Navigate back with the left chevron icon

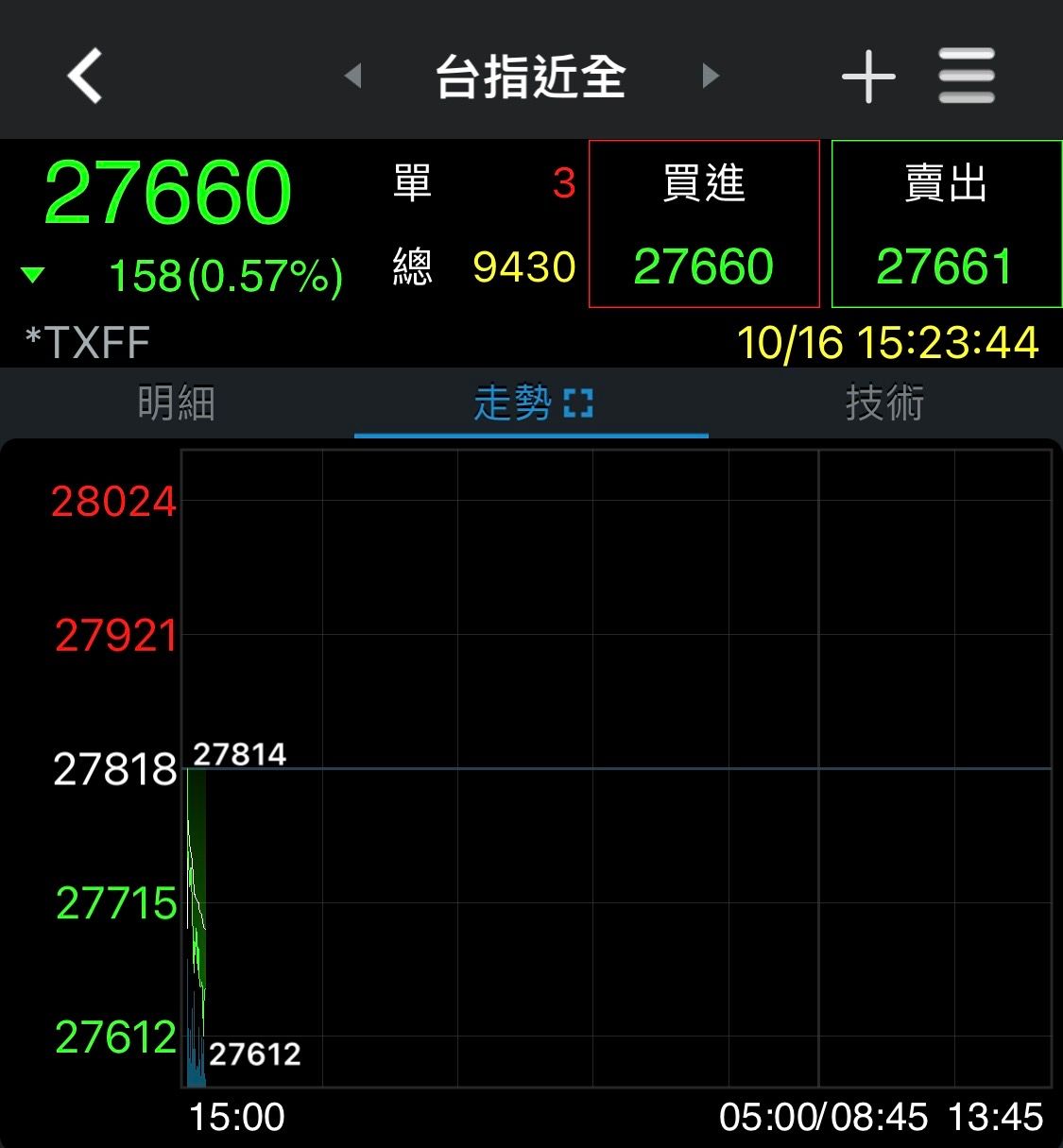point(83,74)
